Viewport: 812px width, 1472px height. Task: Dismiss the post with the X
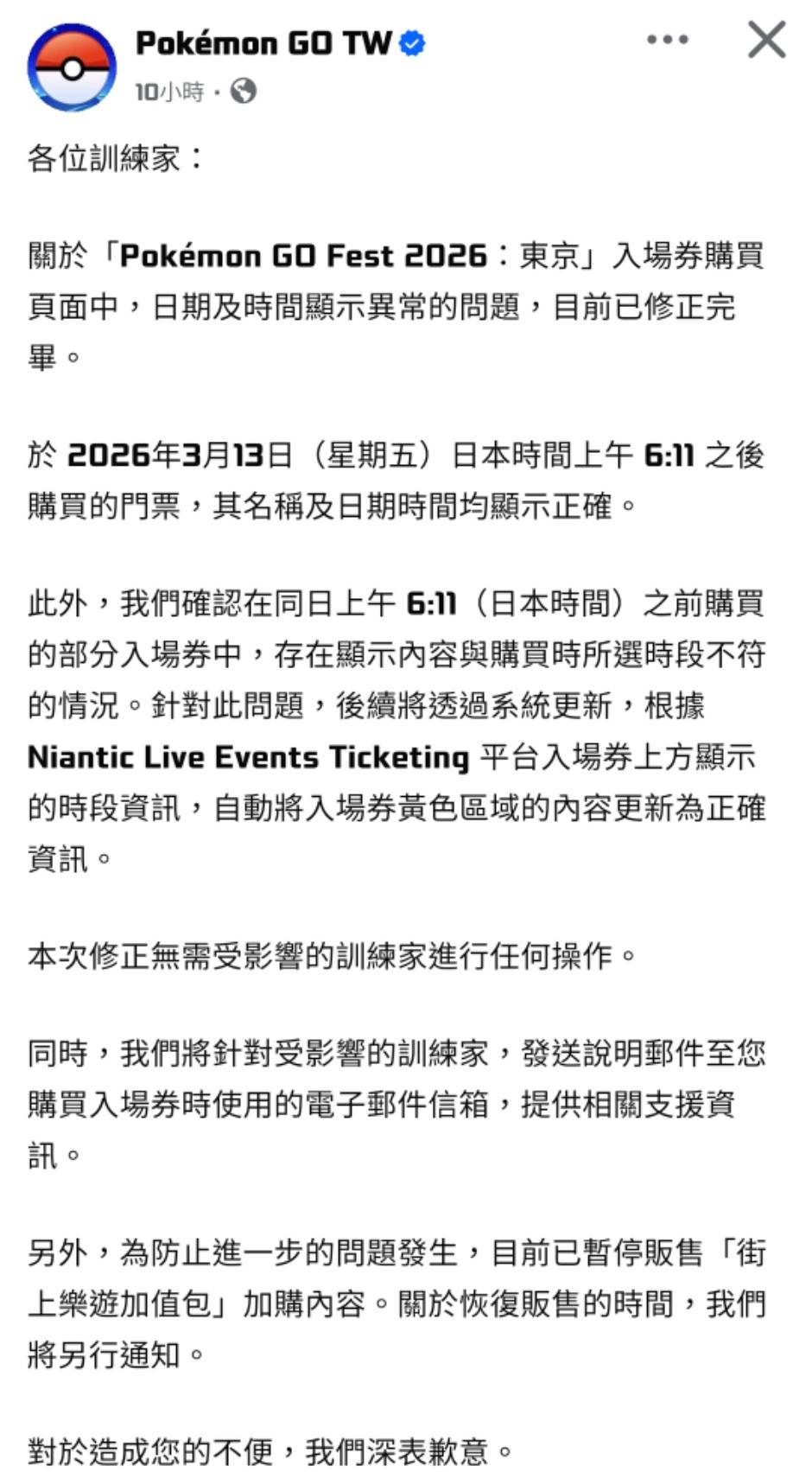pos(766,40)
